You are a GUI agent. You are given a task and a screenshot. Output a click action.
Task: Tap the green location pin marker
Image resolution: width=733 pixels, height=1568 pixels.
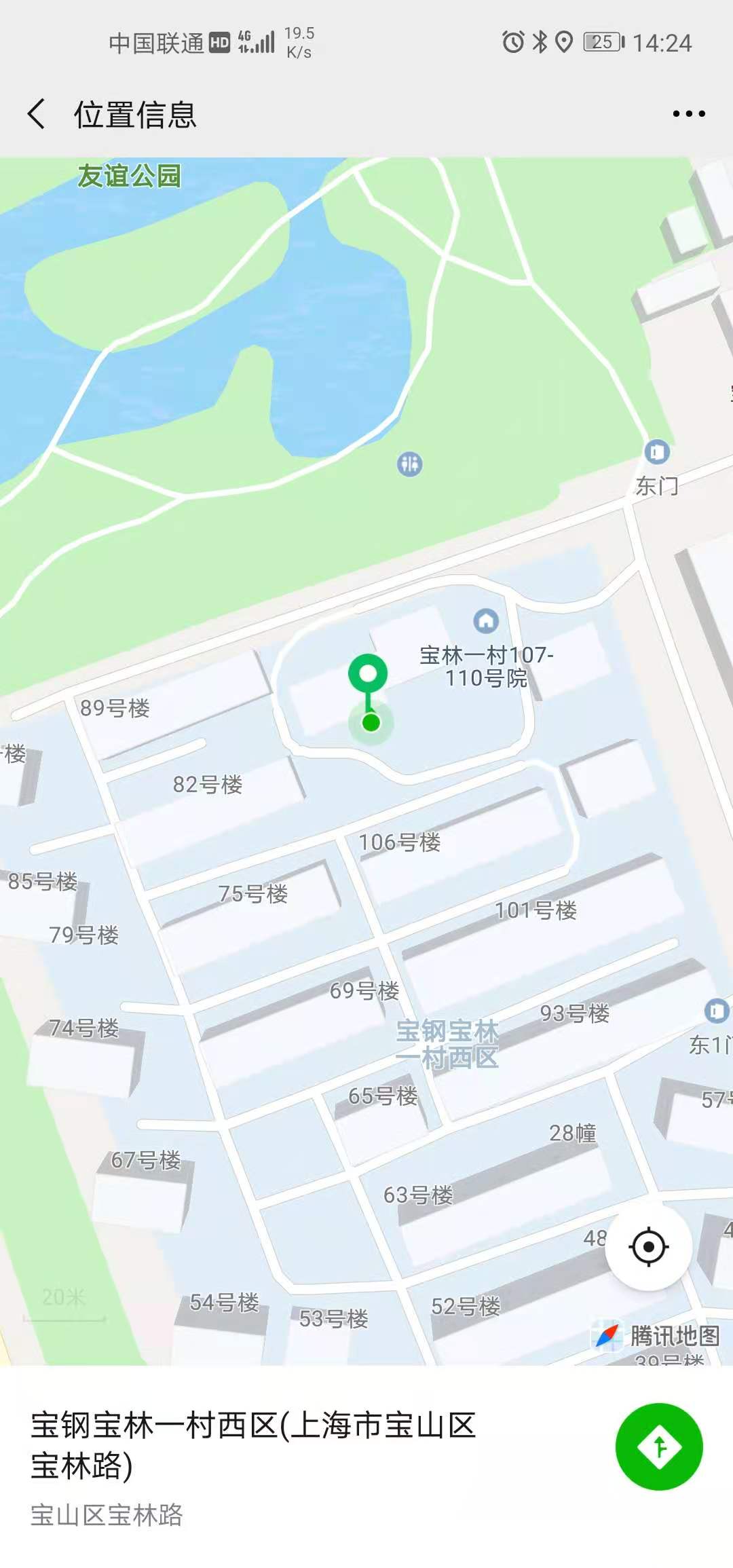pyautogui.click(x=368, y=675)
